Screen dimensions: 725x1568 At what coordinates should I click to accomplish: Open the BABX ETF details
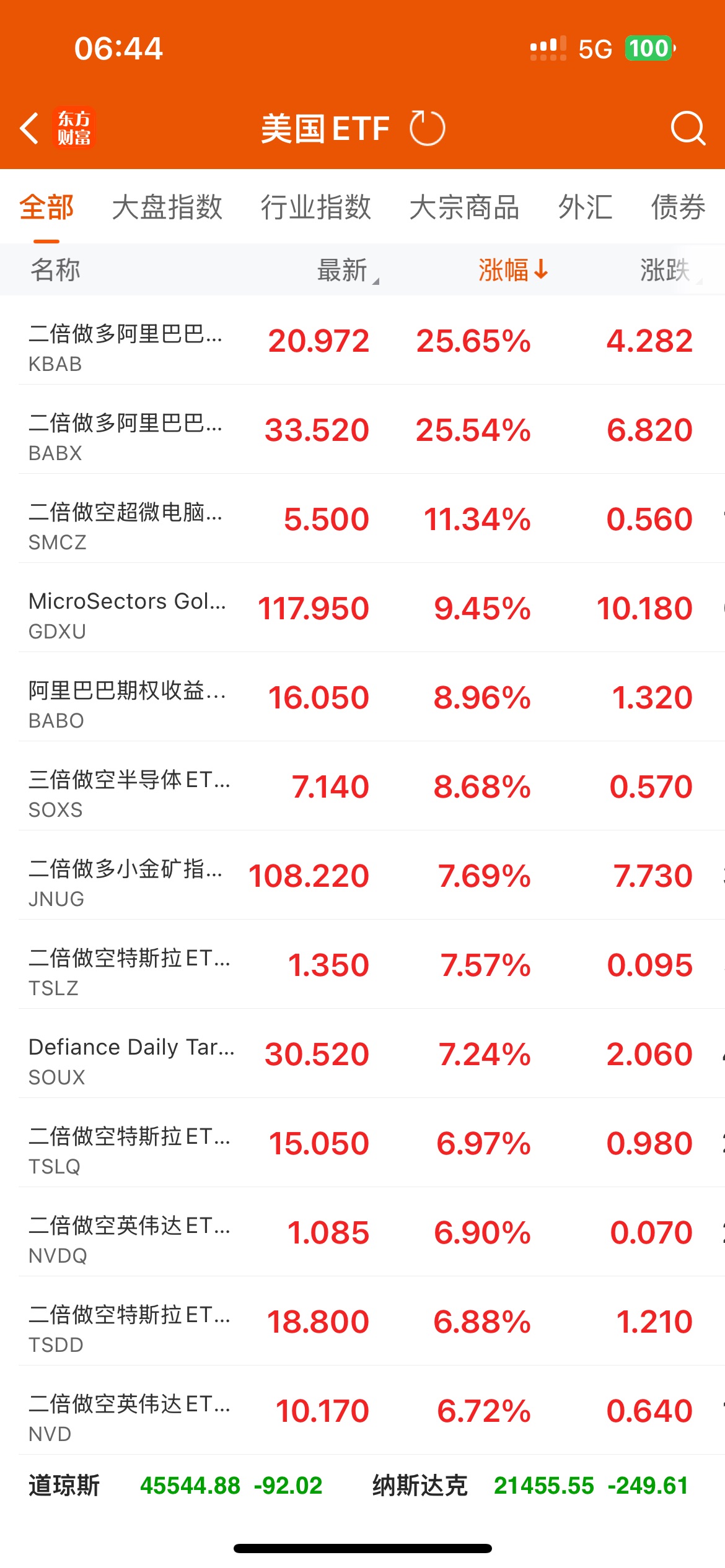point(362,429)
